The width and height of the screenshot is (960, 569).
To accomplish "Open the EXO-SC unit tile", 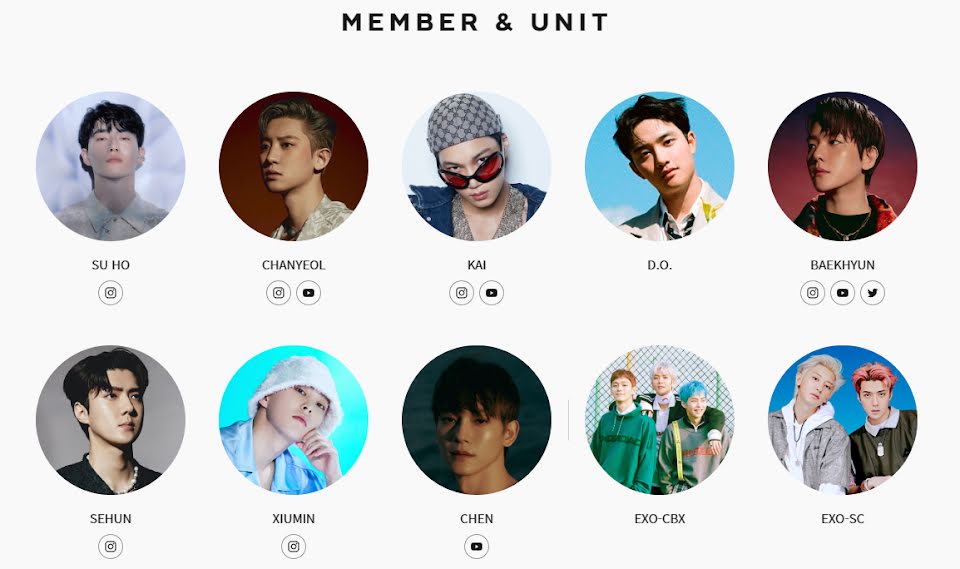I will (842, 420).
